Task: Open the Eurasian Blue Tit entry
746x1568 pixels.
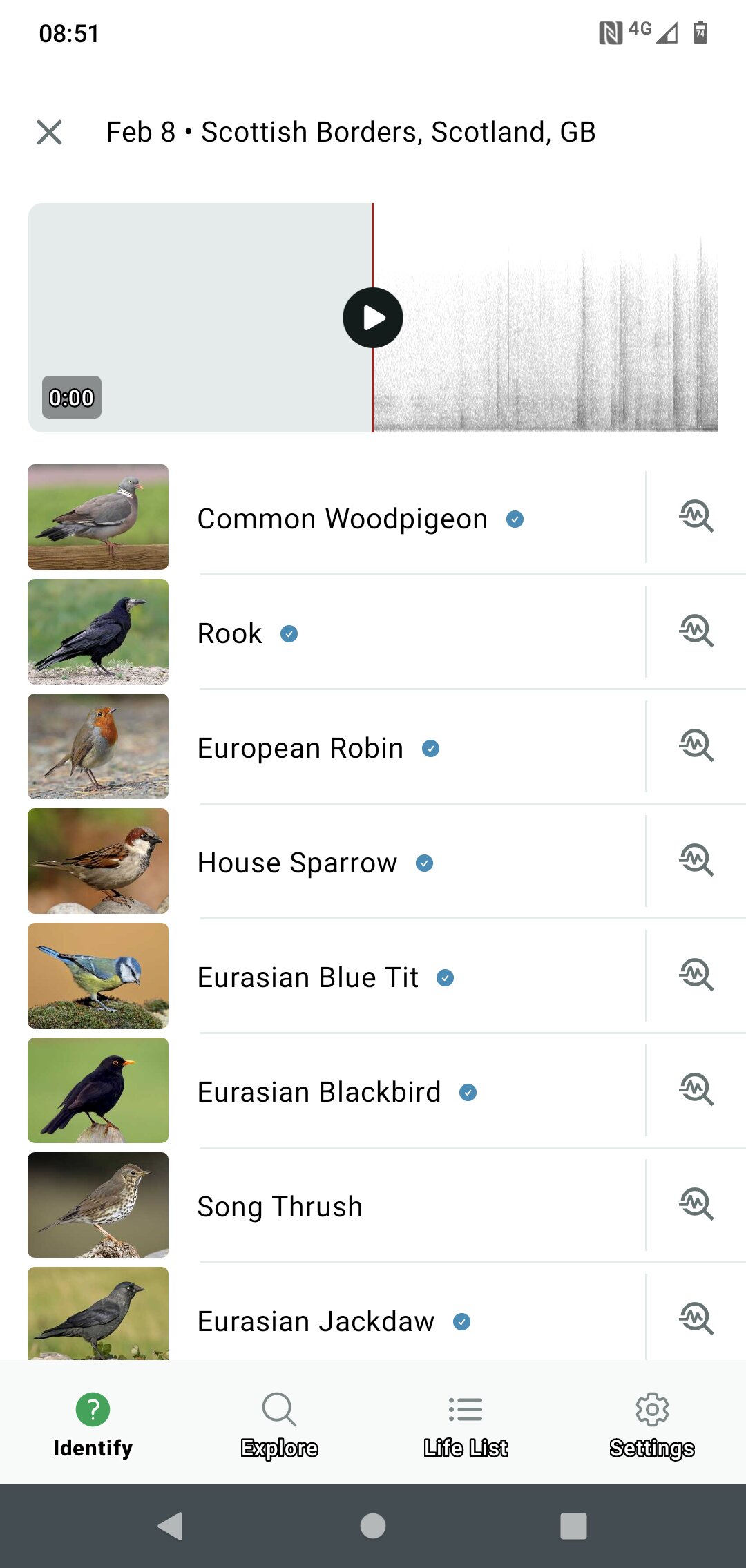Action: click(308, 977)
